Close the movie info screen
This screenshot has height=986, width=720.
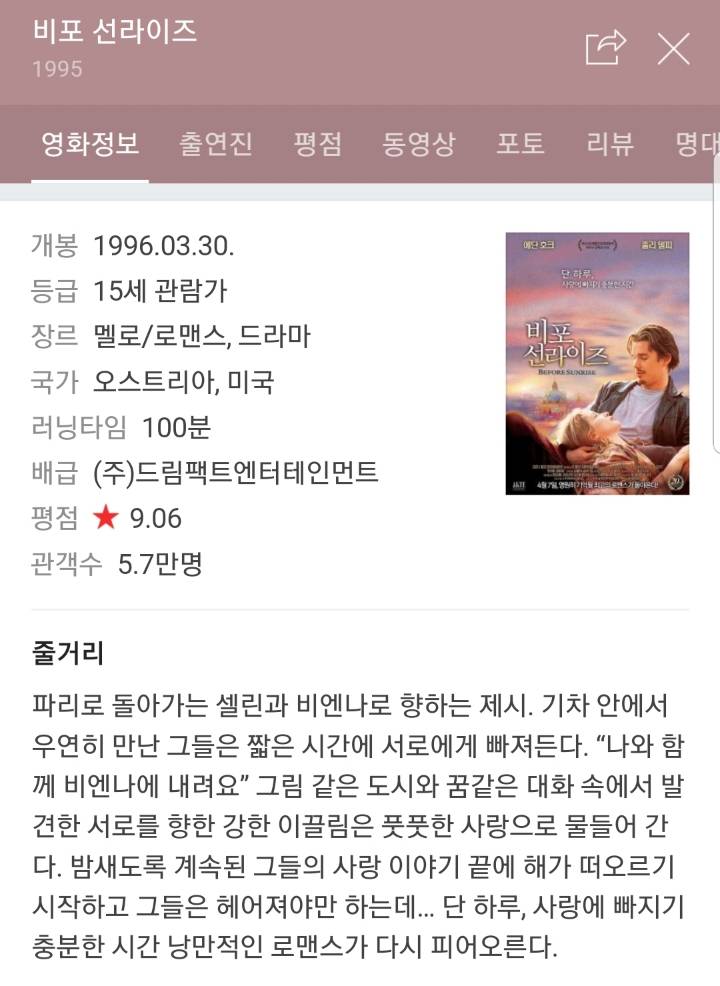674,47
